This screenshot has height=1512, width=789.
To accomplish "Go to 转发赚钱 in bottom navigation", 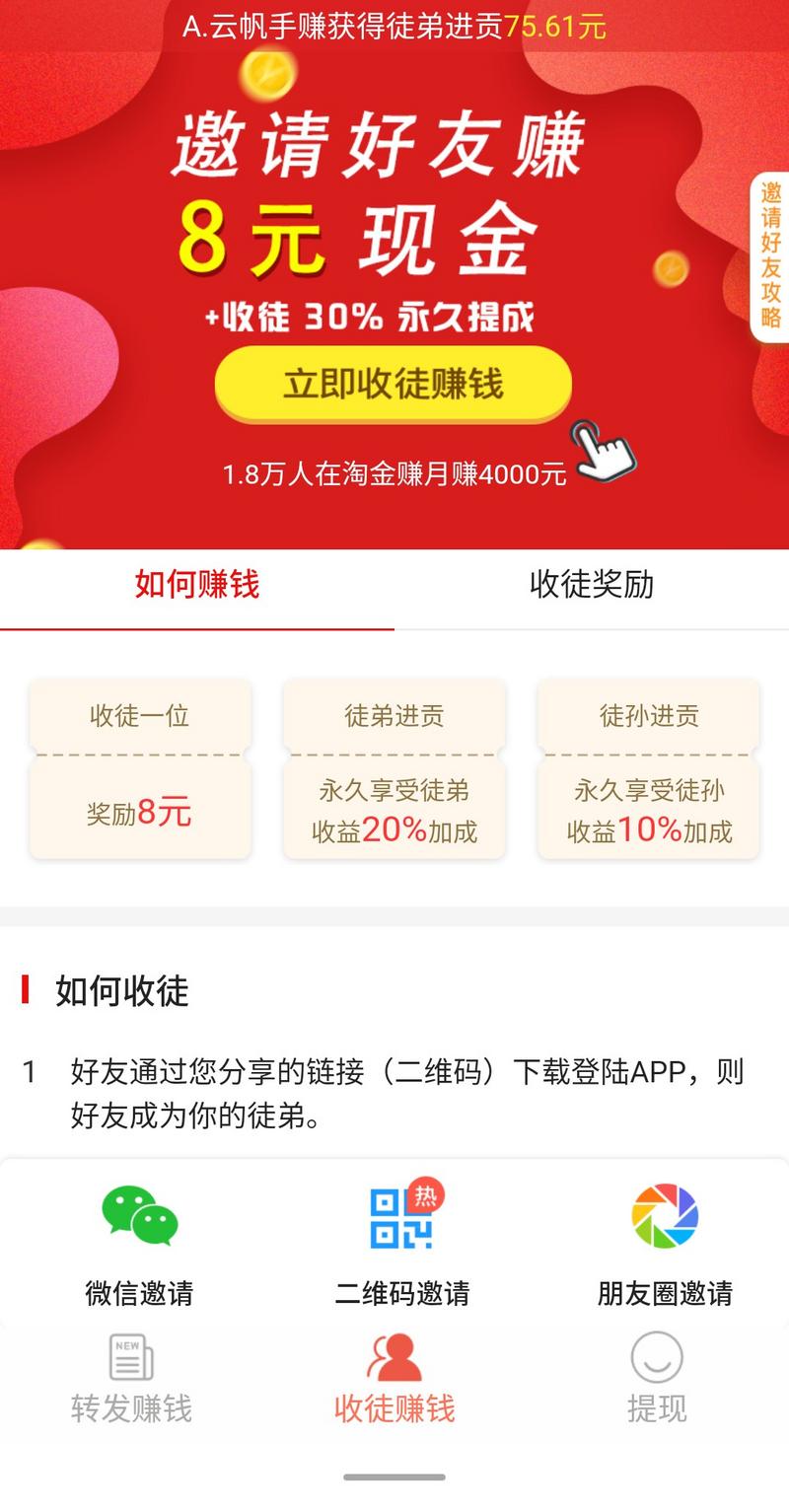I will tap(131, 1379).
